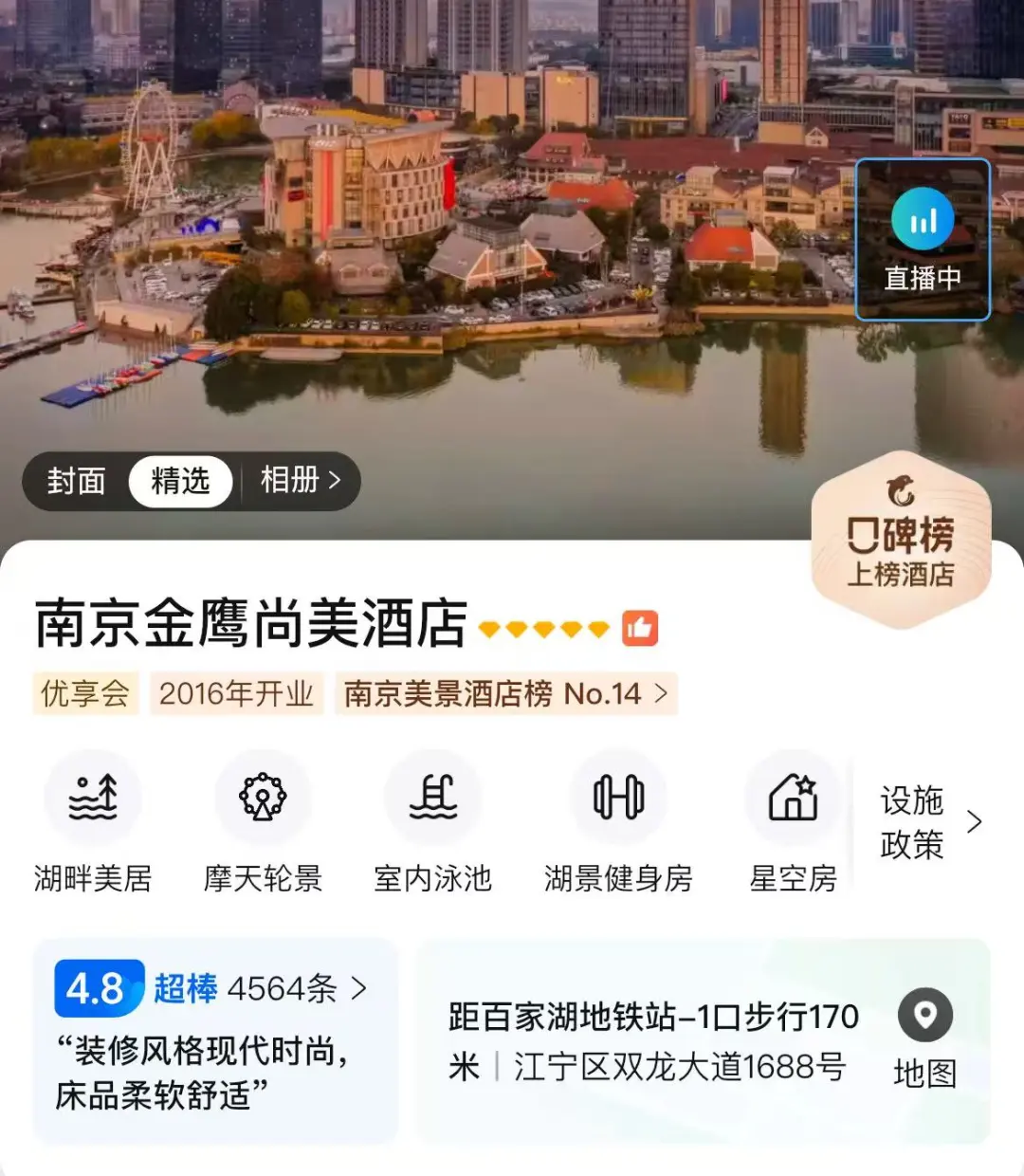
Task: Select the 精选 photo tab
Action: 180,481
